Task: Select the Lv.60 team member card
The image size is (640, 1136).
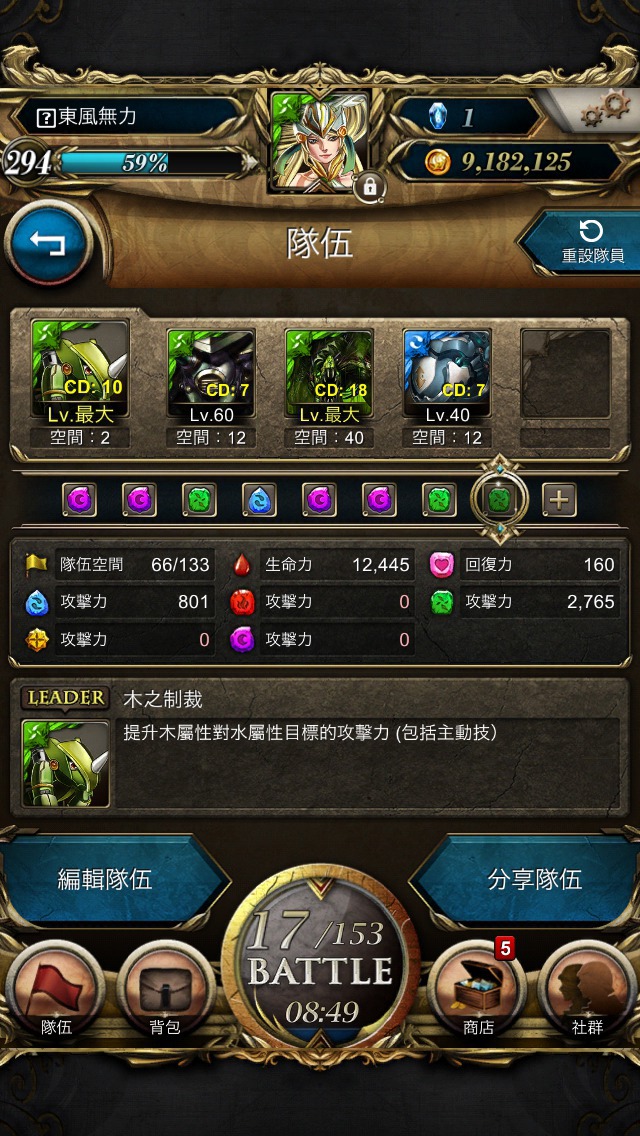Action: [x=211, y=373]
